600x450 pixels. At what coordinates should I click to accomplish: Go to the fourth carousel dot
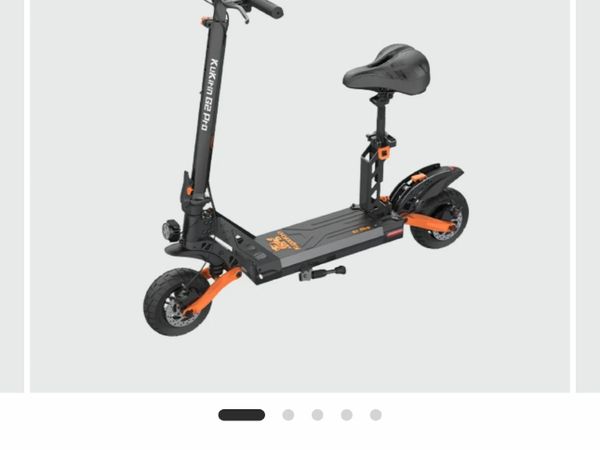(346, 415)
